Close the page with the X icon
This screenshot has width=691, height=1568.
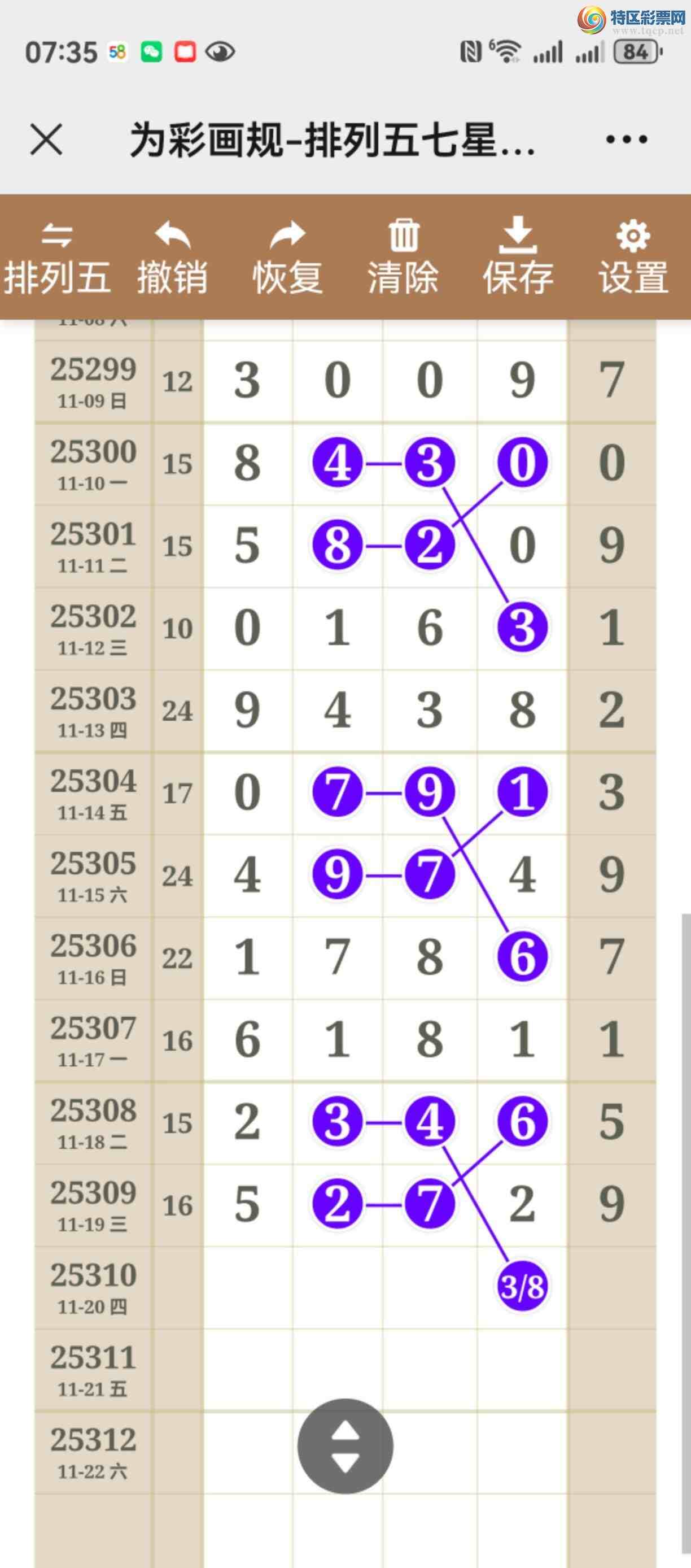[x=46, y=140]
